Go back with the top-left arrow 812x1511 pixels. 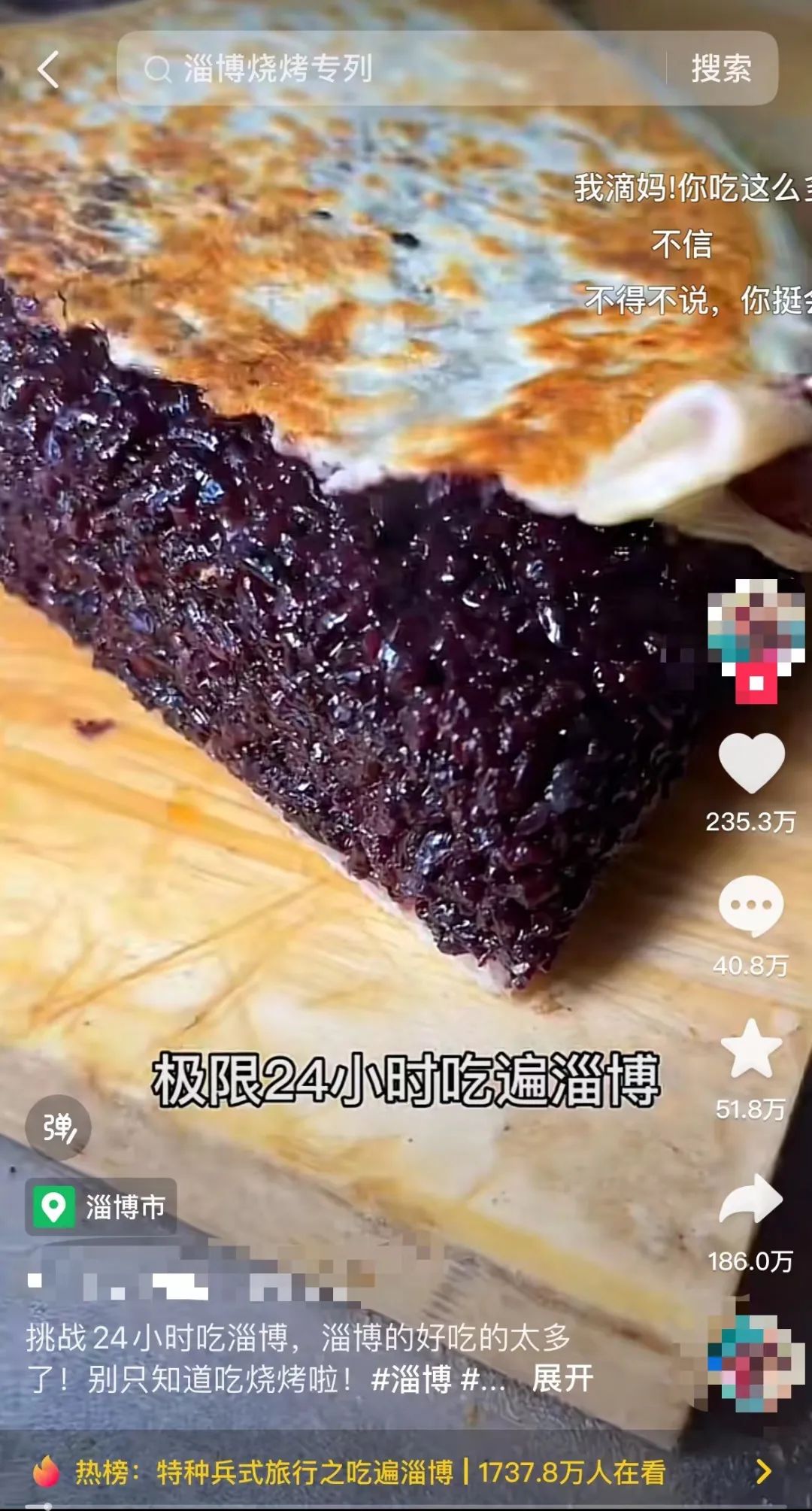48,70
